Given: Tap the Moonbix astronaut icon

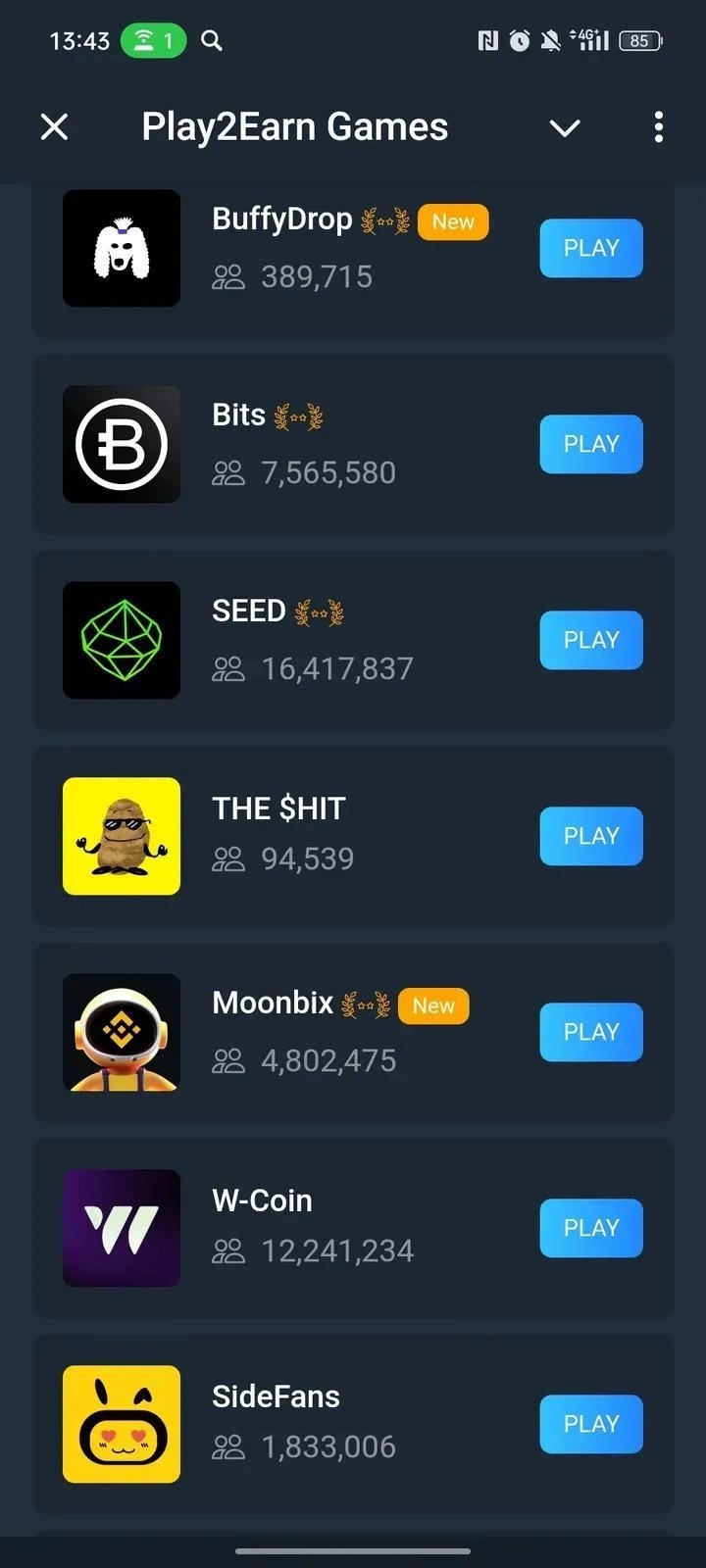Looking at the screenshot, I should pyautogui.click(x=122, y=1032).
